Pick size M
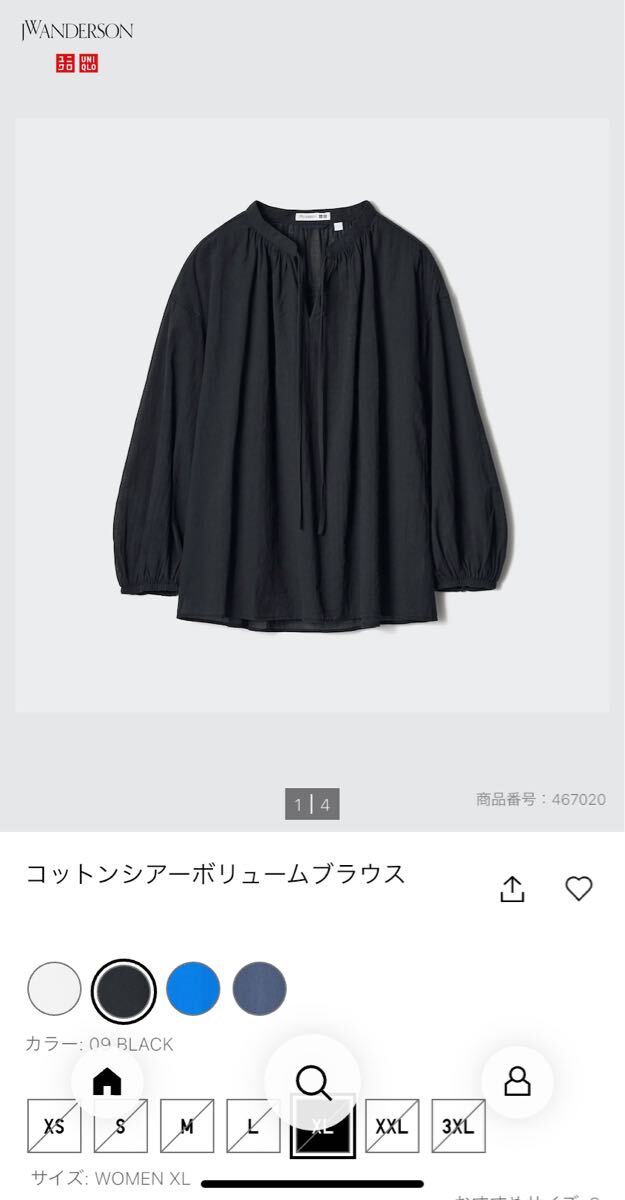Screen dimensions: 625x1200 point(187,1126)
